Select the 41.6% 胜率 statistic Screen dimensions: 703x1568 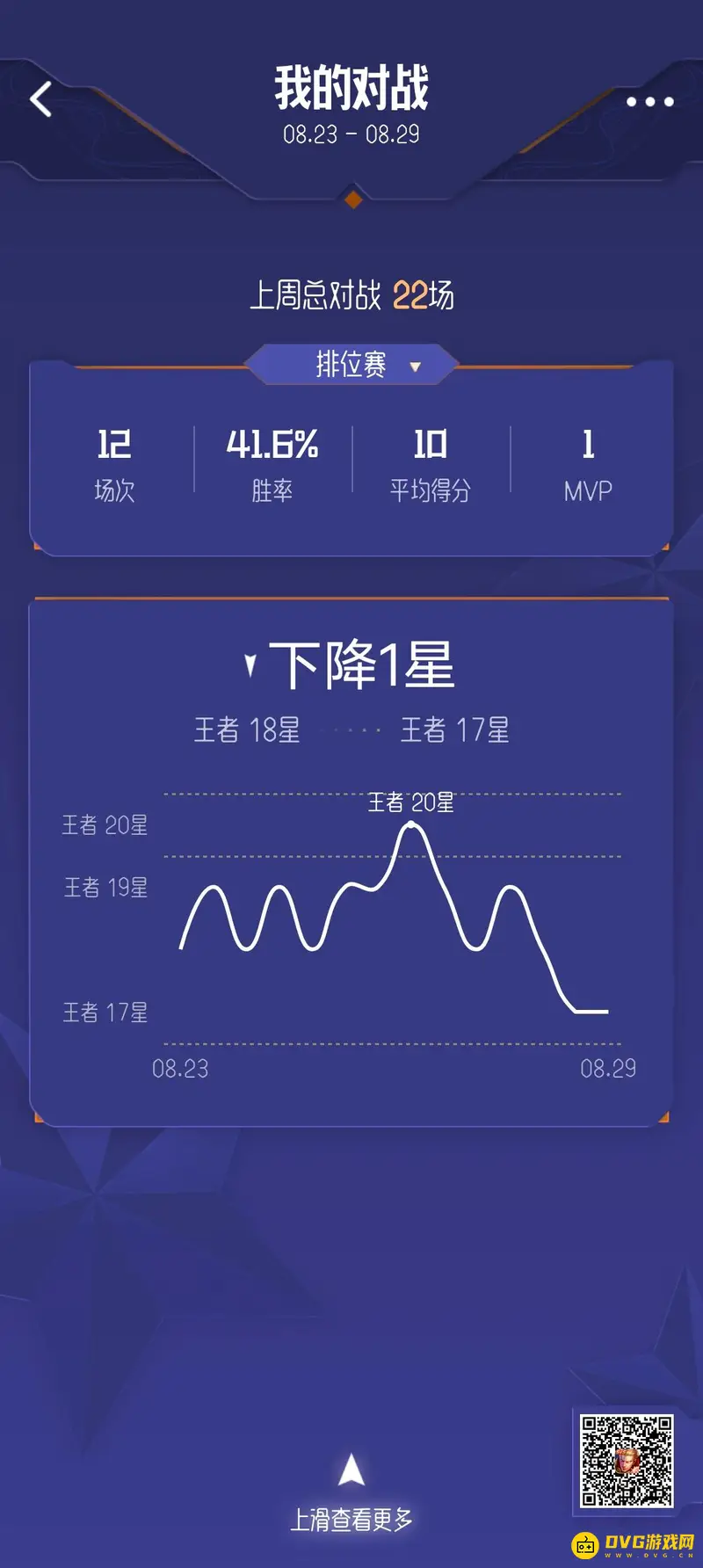coord(275,463)
